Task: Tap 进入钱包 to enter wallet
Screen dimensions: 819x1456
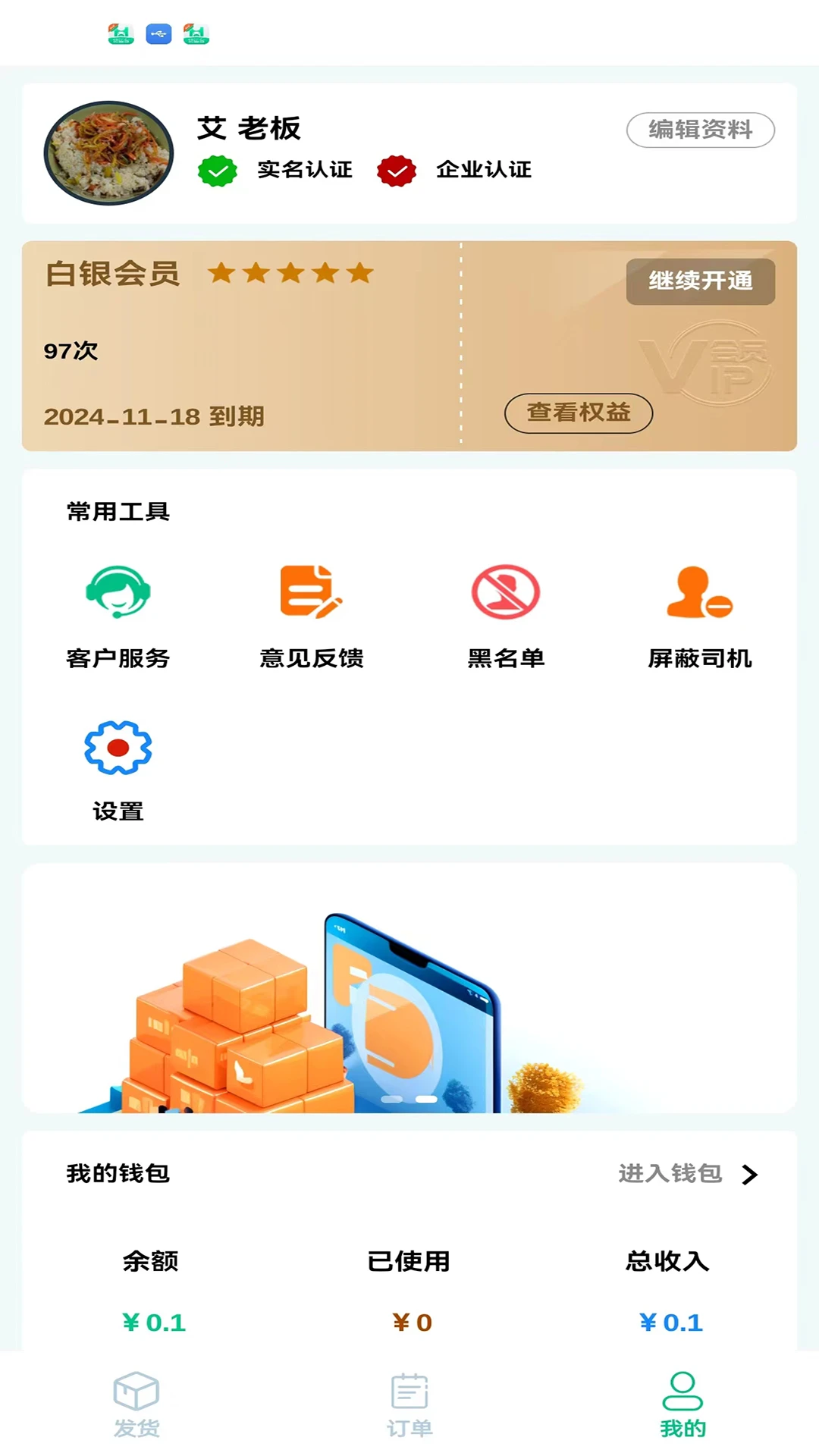Action: pyautogui.click(x=686, y=1174)
